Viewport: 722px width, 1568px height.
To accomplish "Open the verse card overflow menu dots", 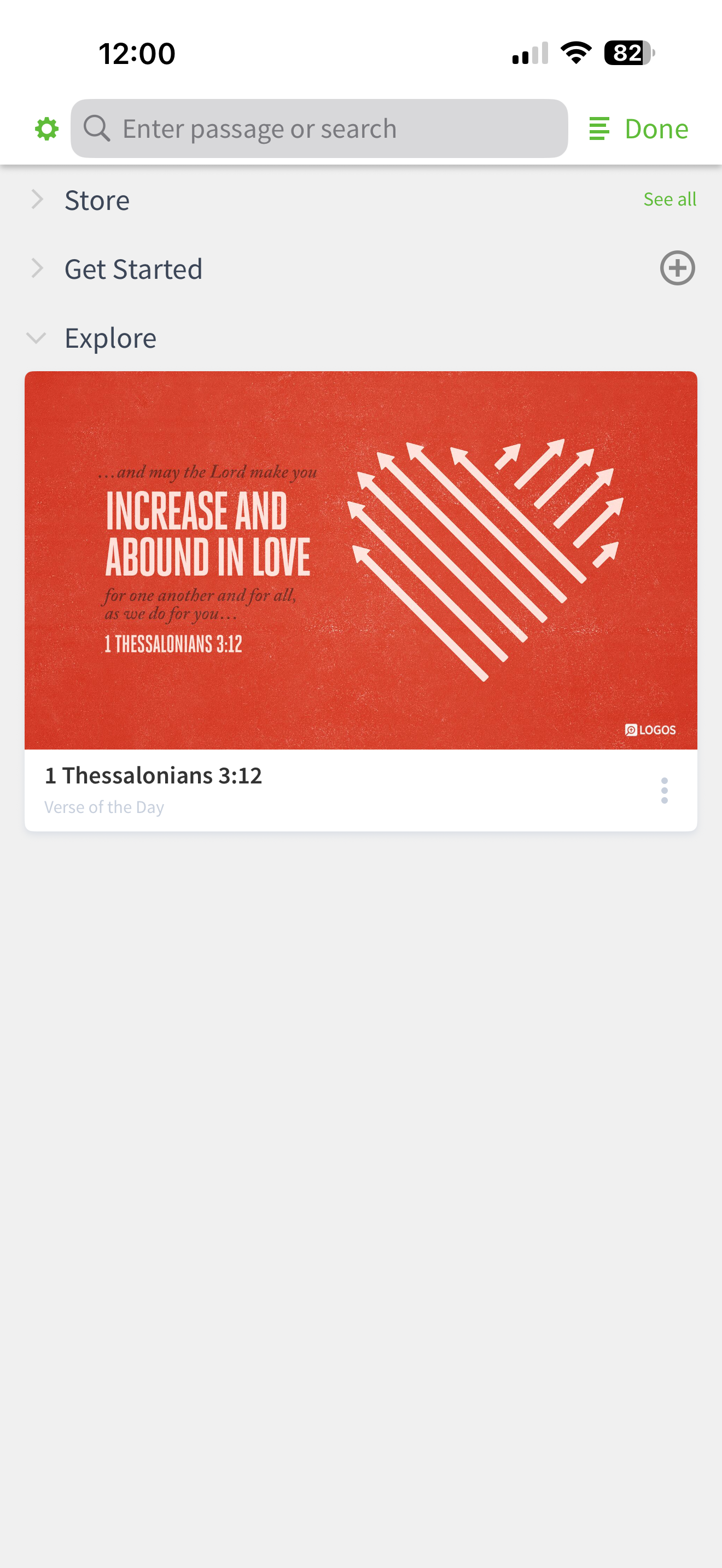I will coord(663,789).
